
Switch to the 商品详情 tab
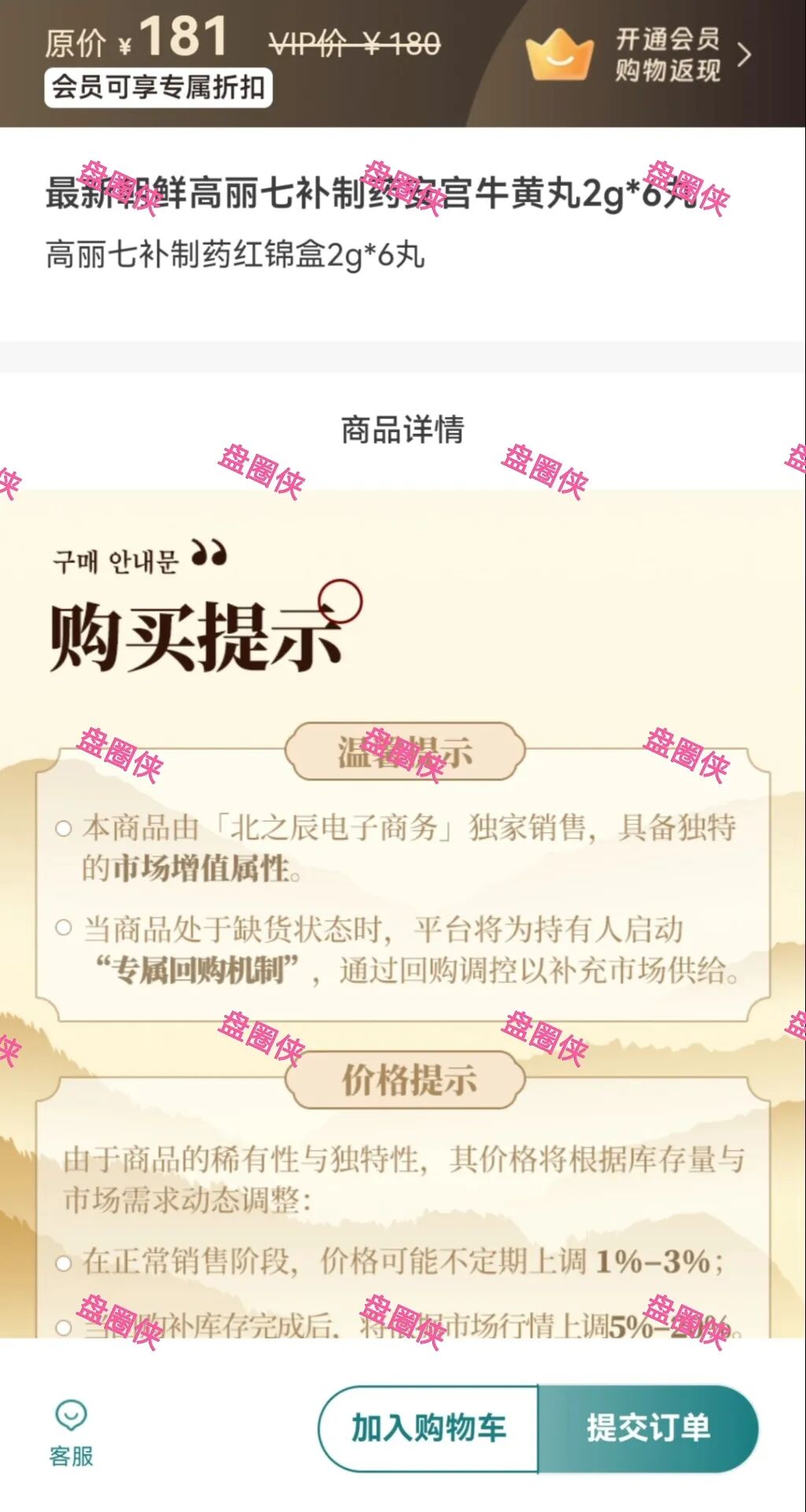click(x=403, y=428)
